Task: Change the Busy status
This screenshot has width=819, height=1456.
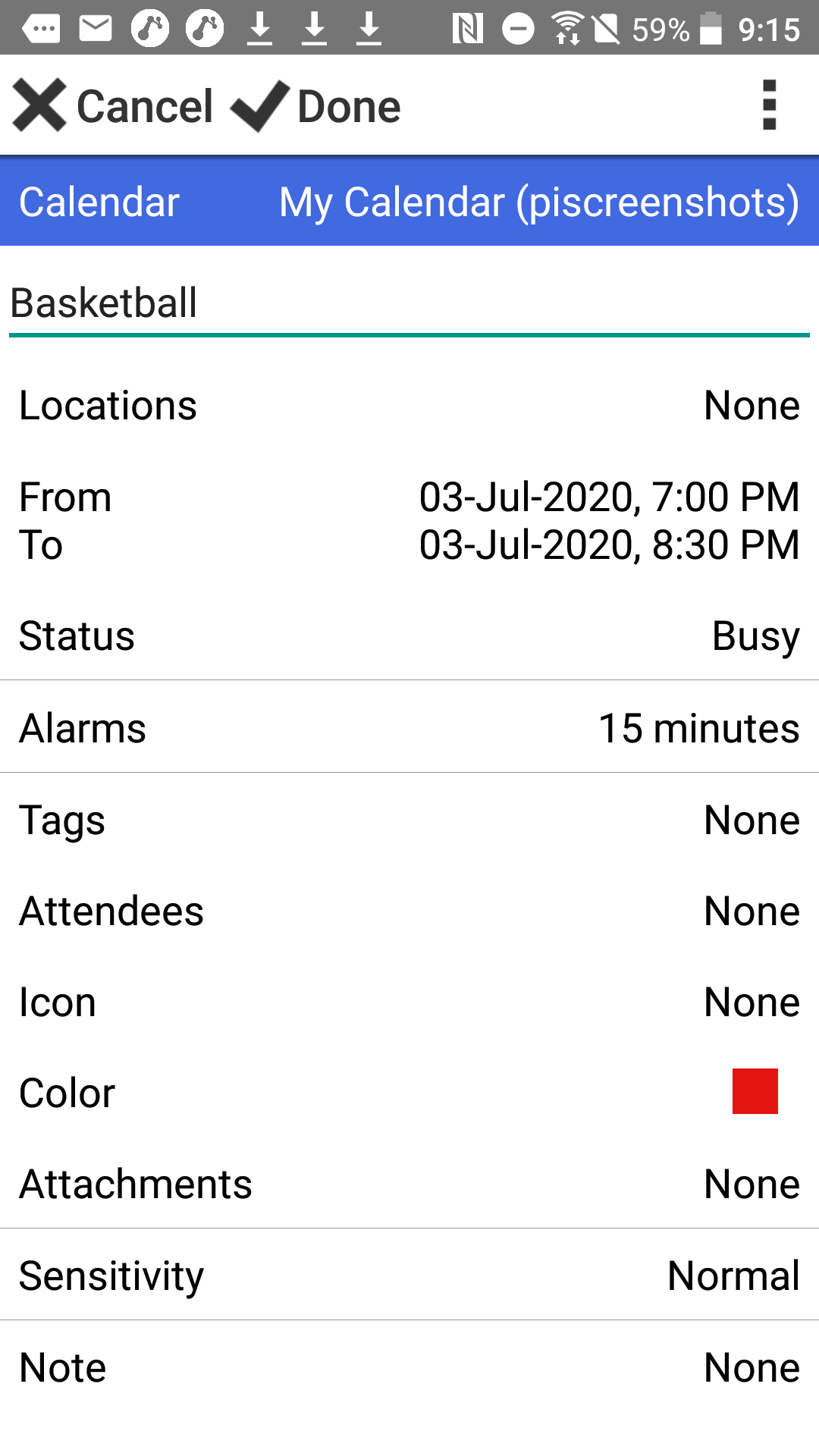Action: [x=409, y=635]
